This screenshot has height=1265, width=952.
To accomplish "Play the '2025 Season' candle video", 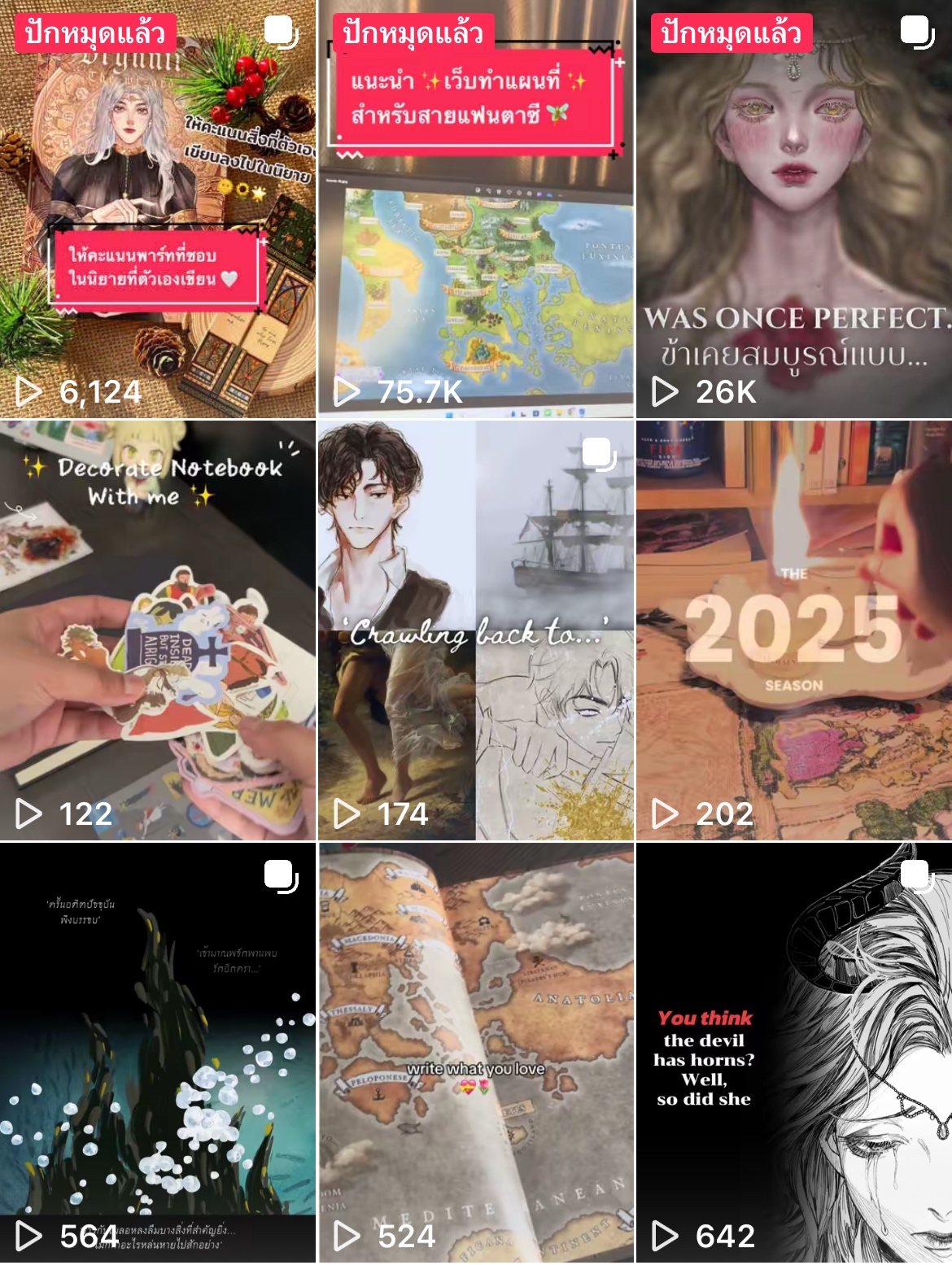I will pos(794,631).
